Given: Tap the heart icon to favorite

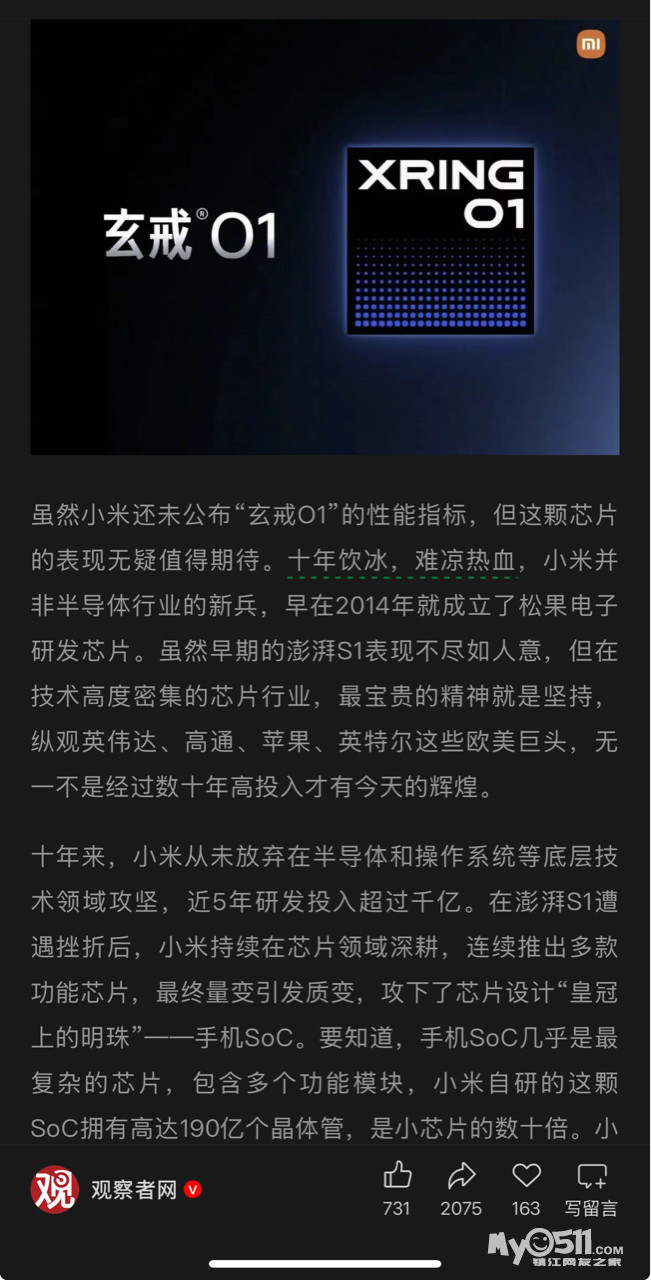Looking at the screenshot, I should tap(526, 1175).
